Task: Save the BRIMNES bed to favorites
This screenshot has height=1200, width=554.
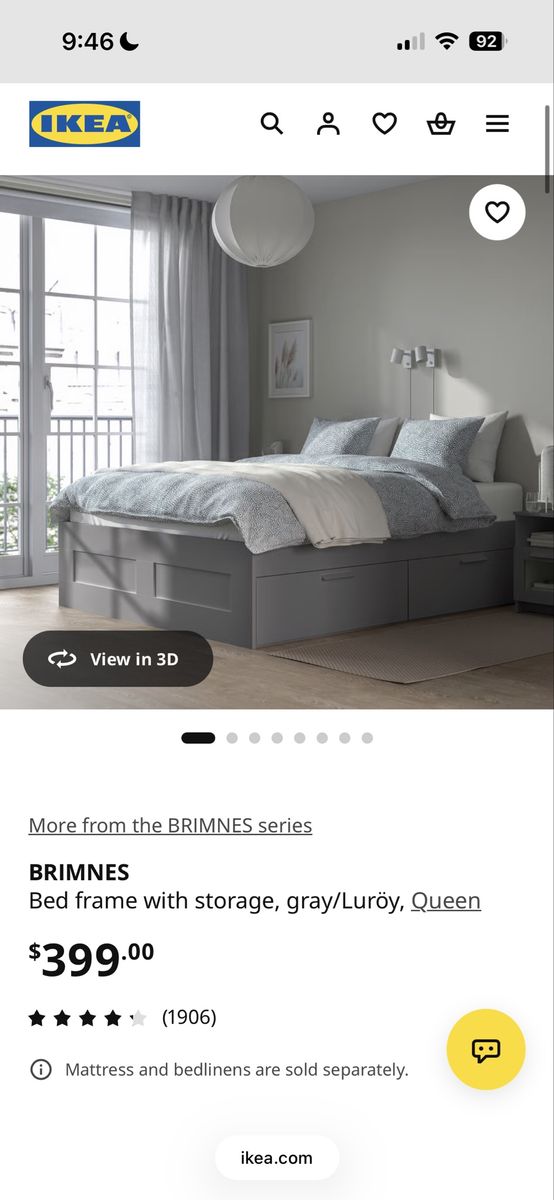Action: point(497,212)
